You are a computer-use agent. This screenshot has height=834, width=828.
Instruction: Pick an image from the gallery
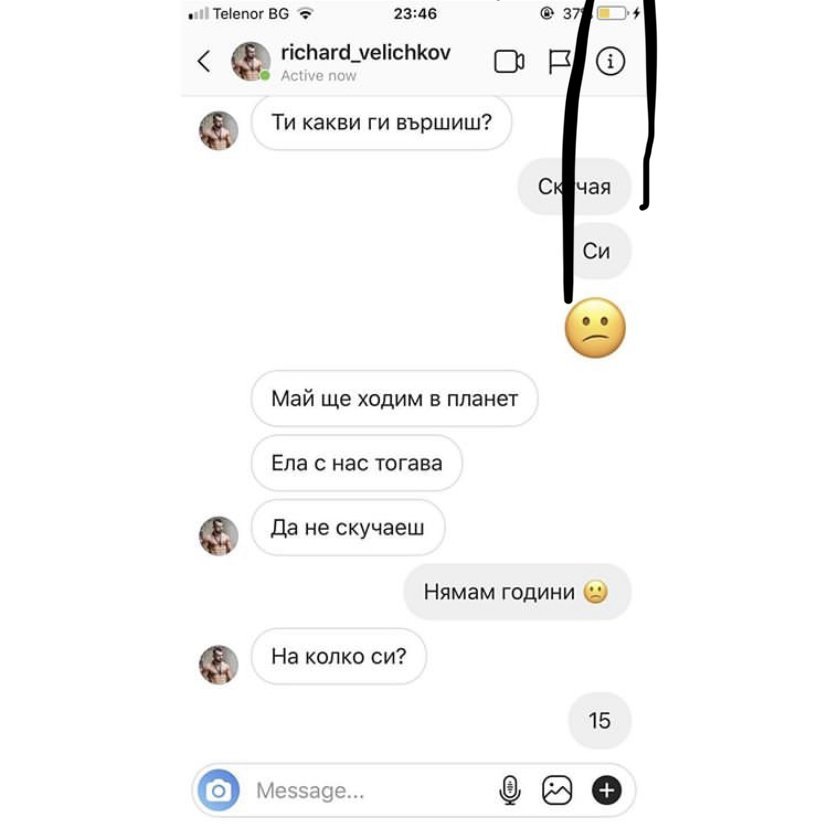pyautogui.click(x=557, y=790)
